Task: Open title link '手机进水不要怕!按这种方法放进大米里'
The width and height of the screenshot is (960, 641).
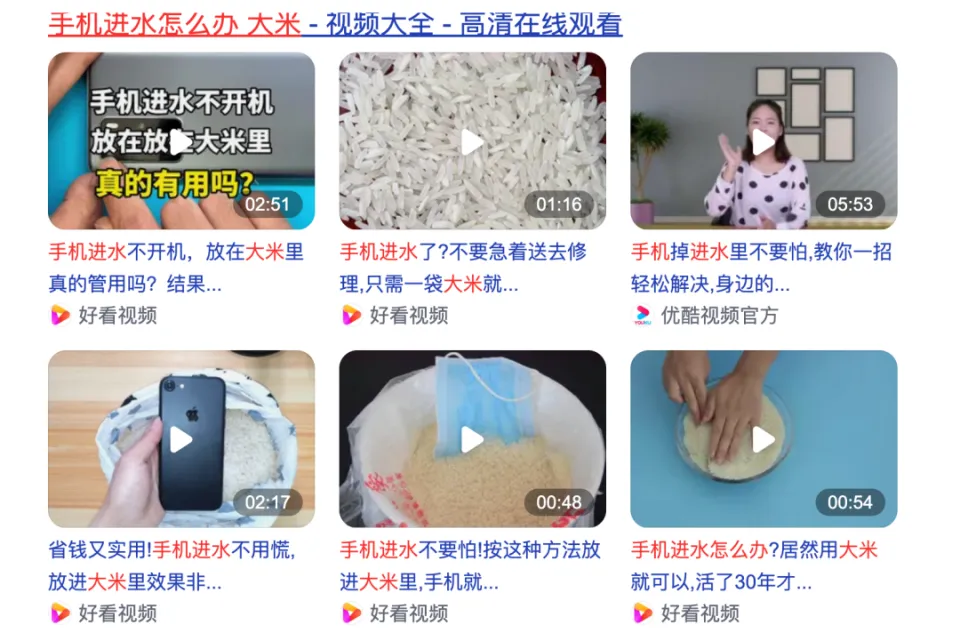Action: pos(470,565)
